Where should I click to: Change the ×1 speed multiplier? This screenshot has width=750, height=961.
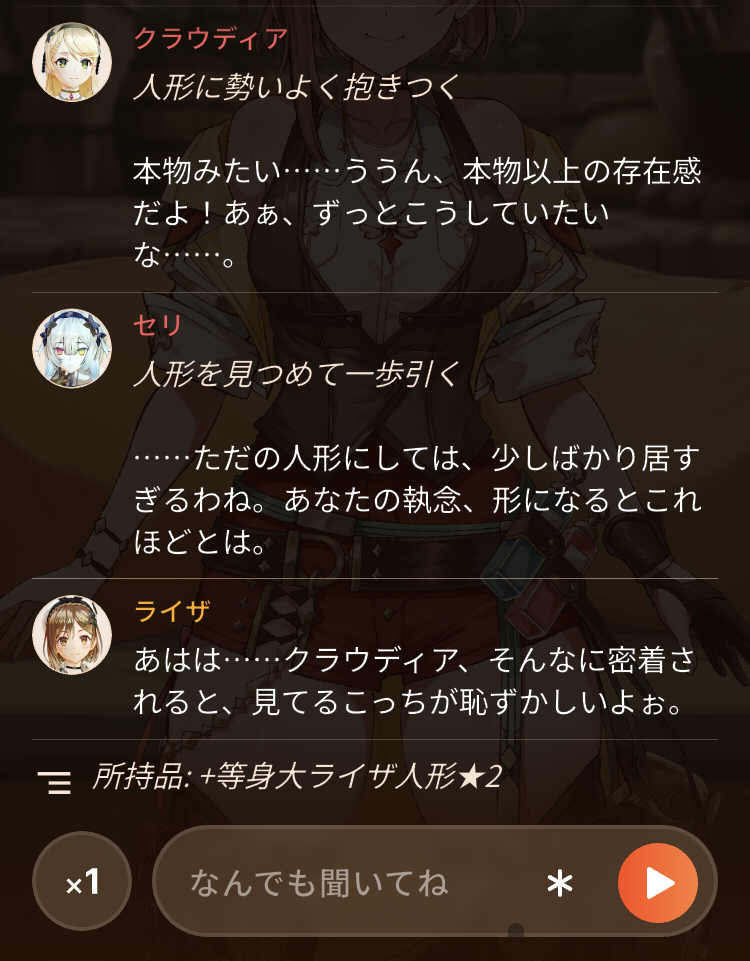click(82, 881)
